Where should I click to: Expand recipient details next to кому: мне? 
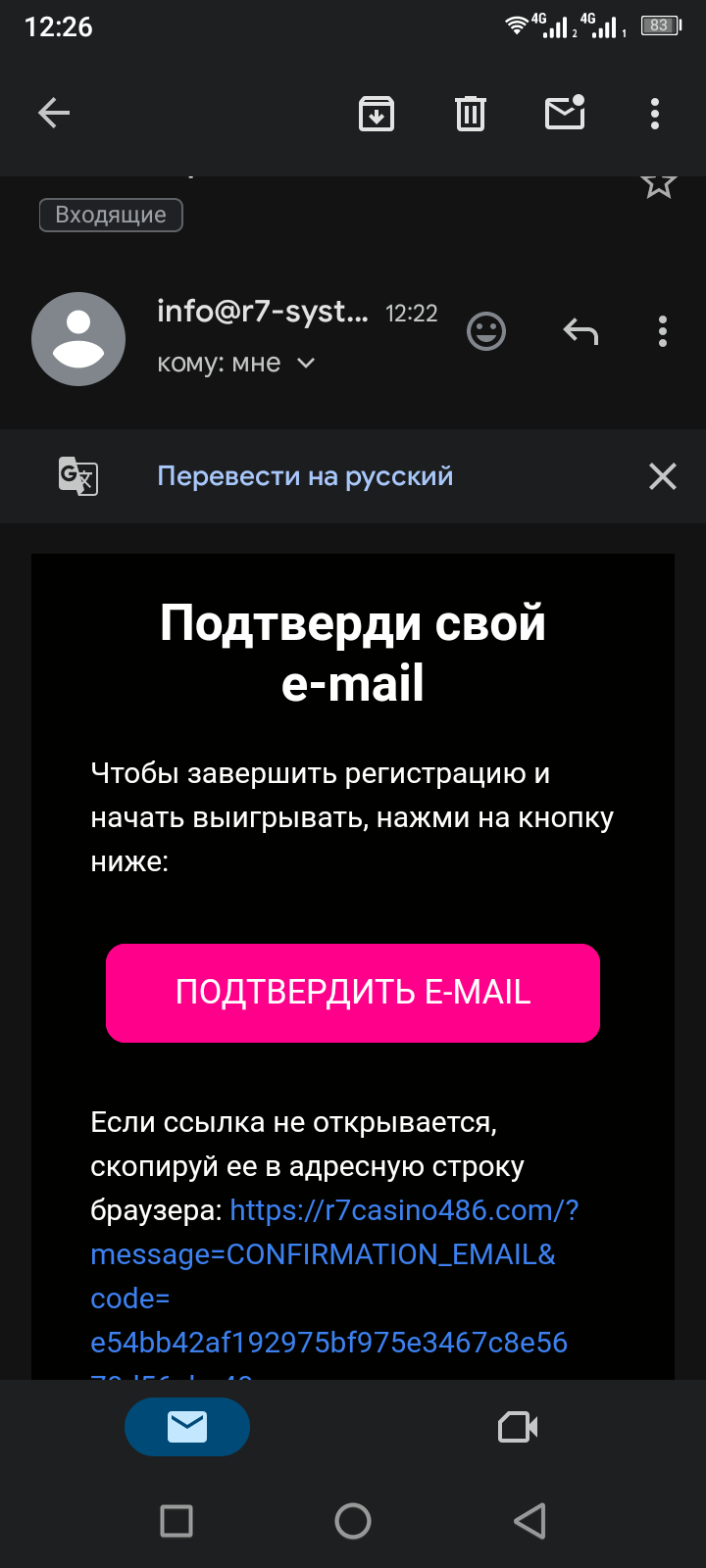pyautogui.click(x=306, y=363)
